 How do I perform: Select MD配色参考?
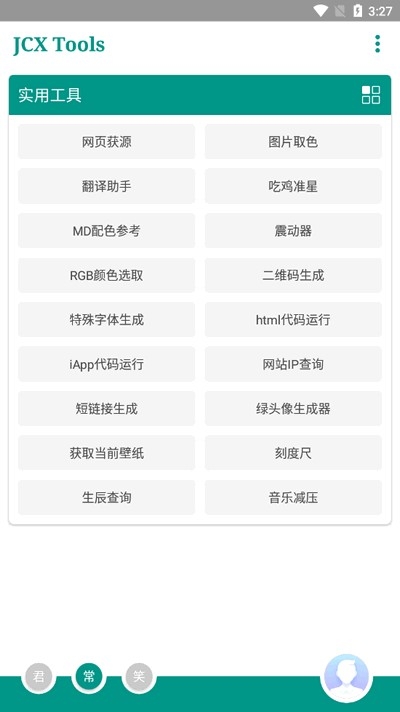pyautogui.click(x=107, y=231)
